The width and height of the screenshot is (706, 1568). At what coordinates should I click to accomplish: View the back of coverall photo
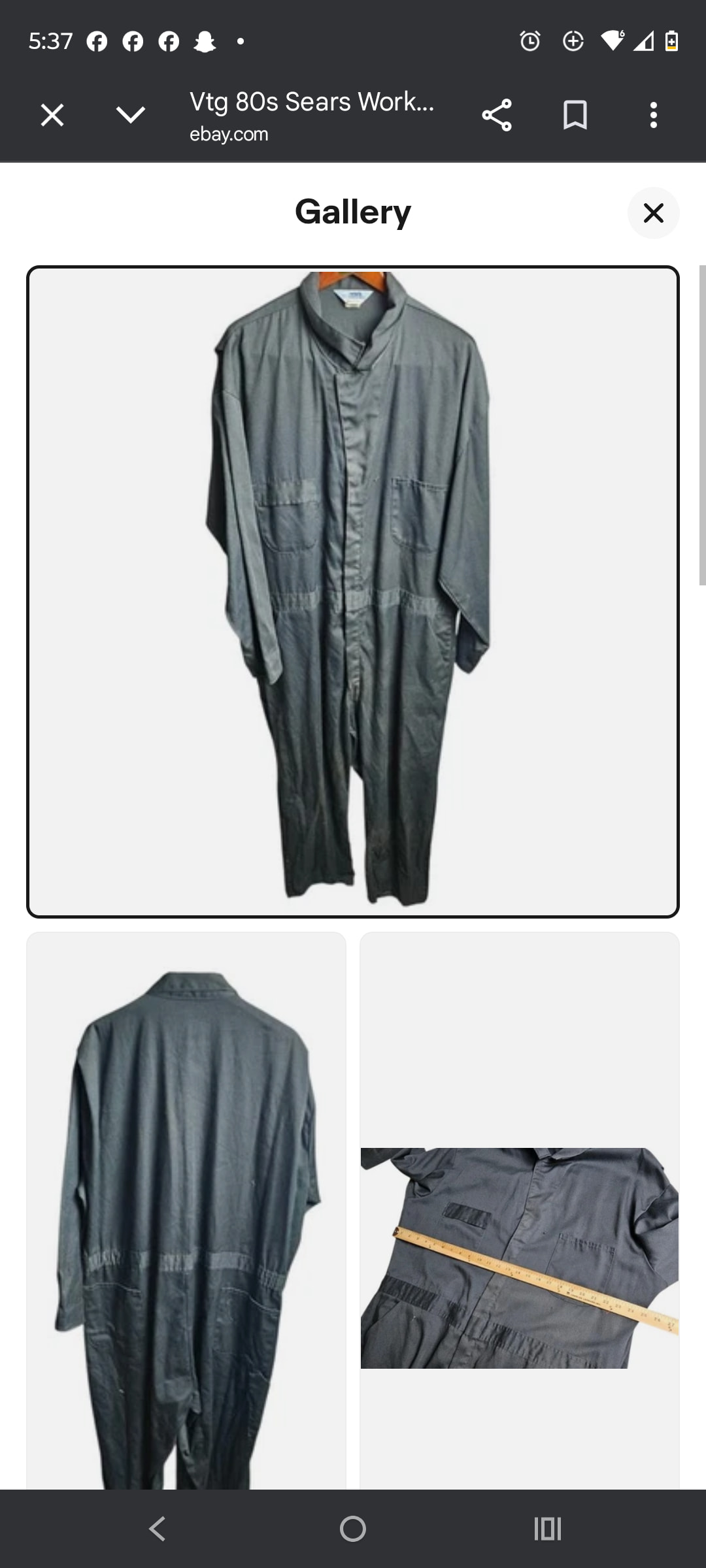pyautogui.click(x=186, y=1209)
